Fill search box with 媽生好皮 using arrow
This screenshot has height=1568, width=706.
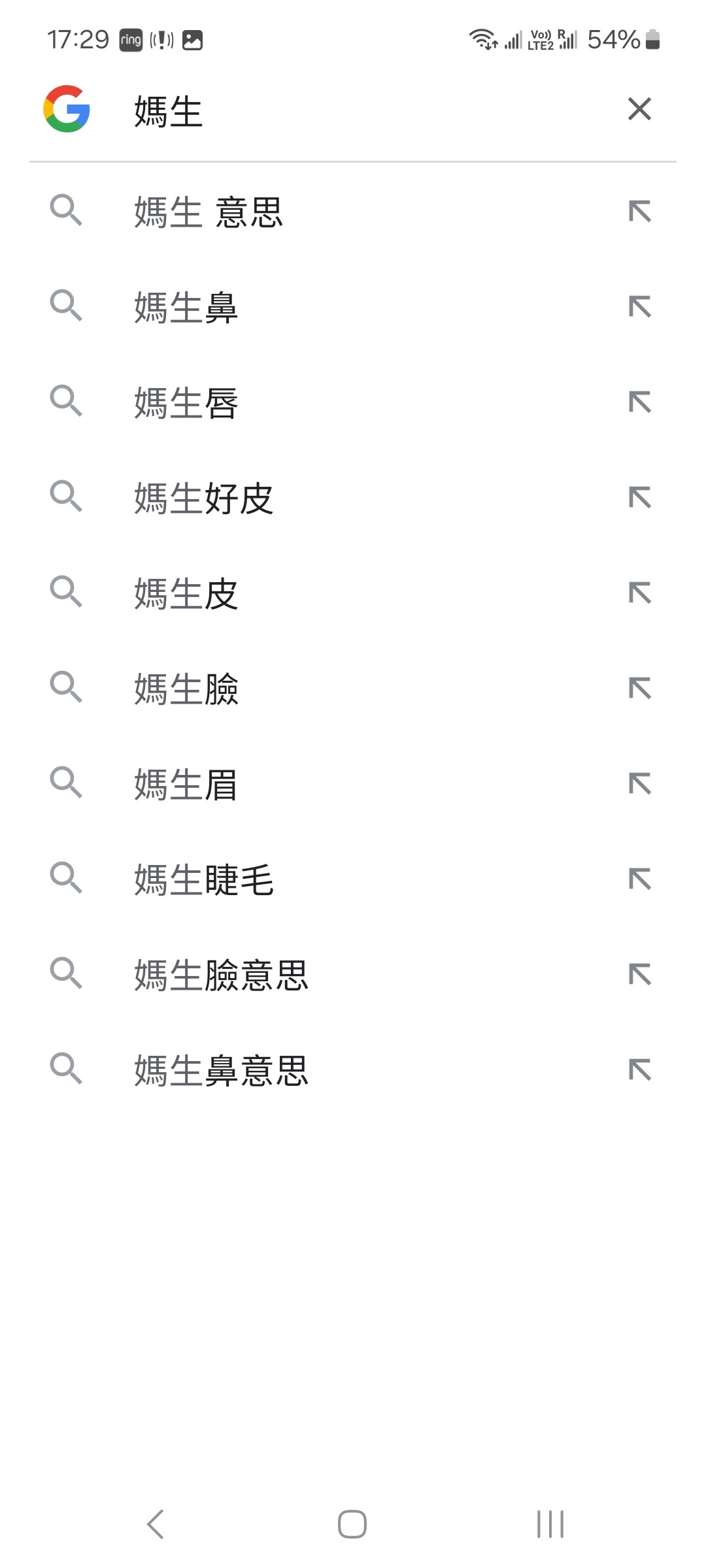click(640, 497)
